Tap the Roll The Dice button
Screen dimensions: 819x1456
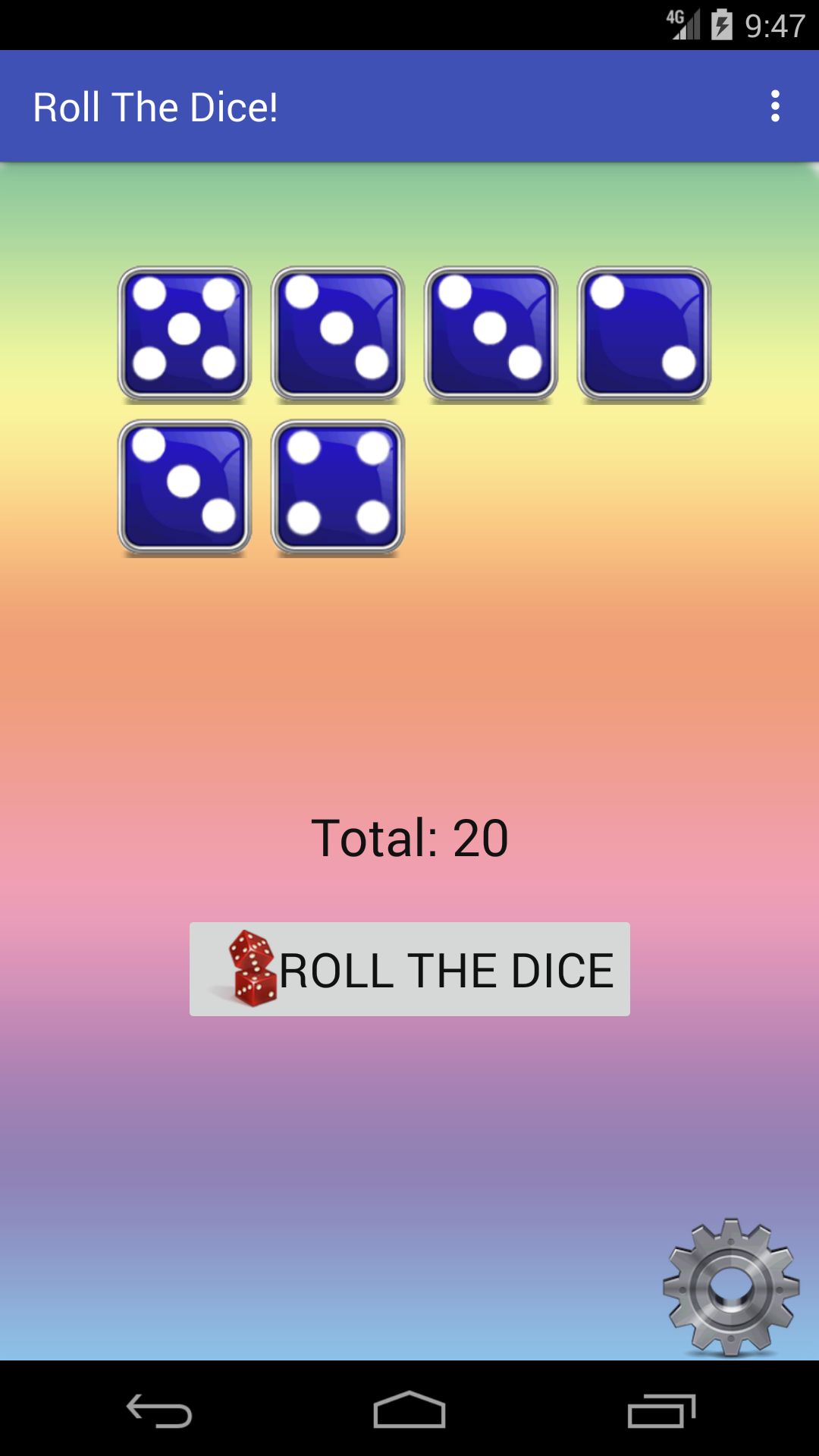point(409,969)
